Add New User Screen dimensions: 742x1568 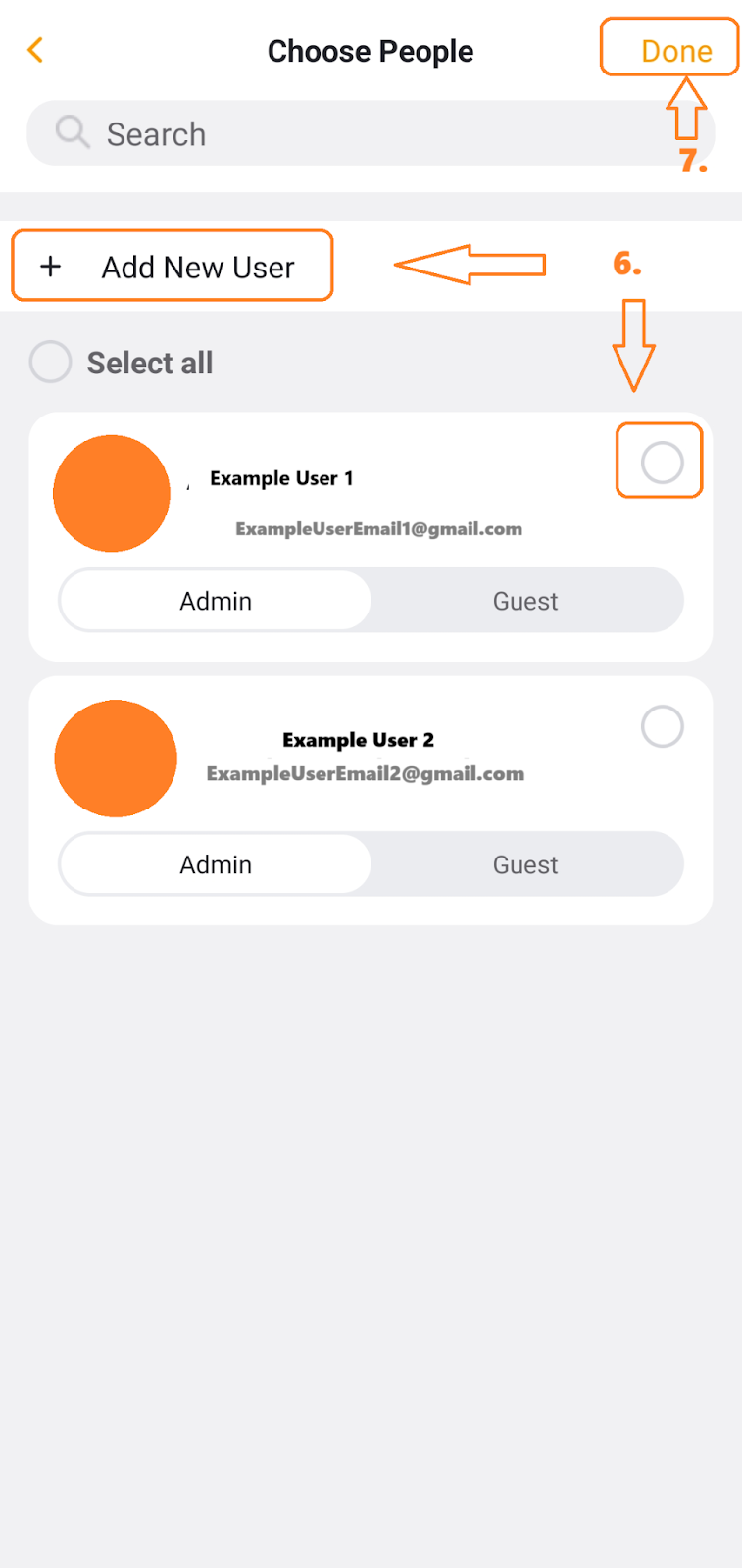173,267
